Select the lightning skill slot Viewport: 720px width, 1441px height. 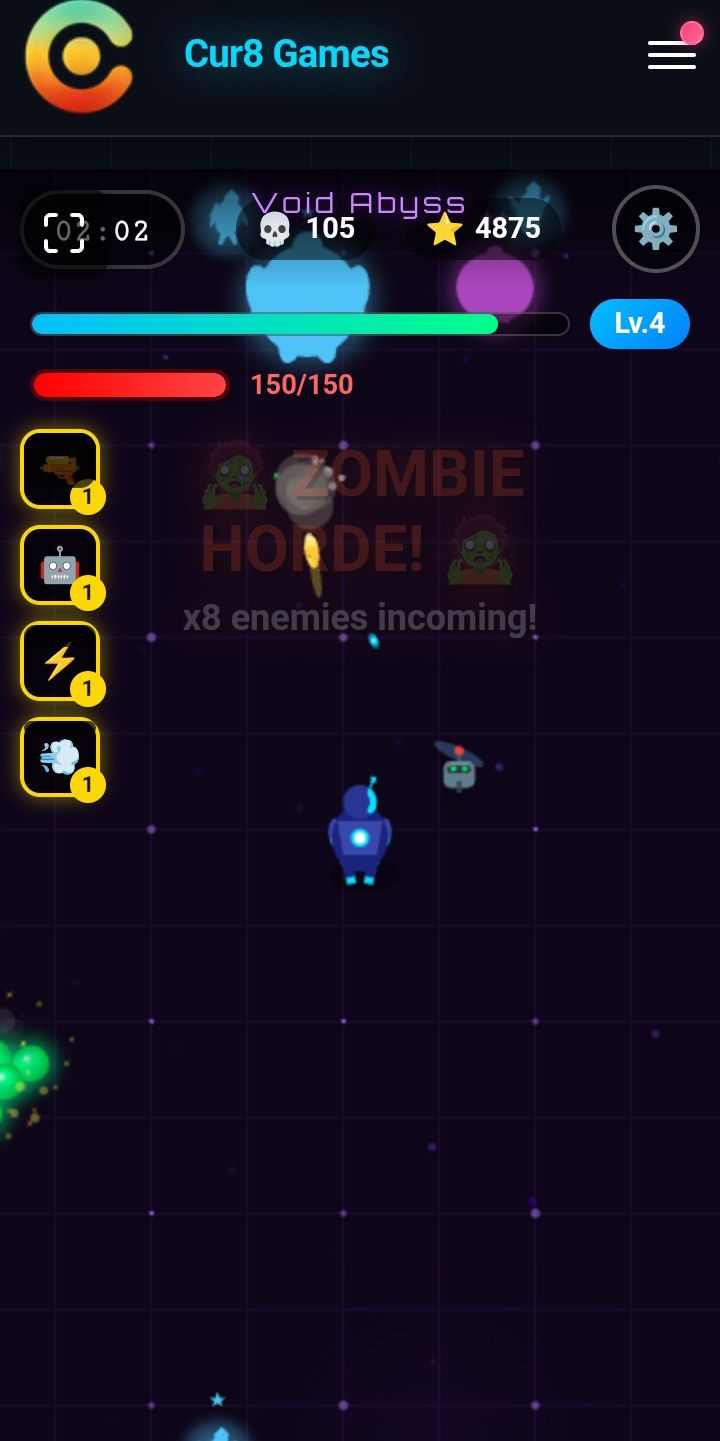pyautogui.click(x=60, y=661)
